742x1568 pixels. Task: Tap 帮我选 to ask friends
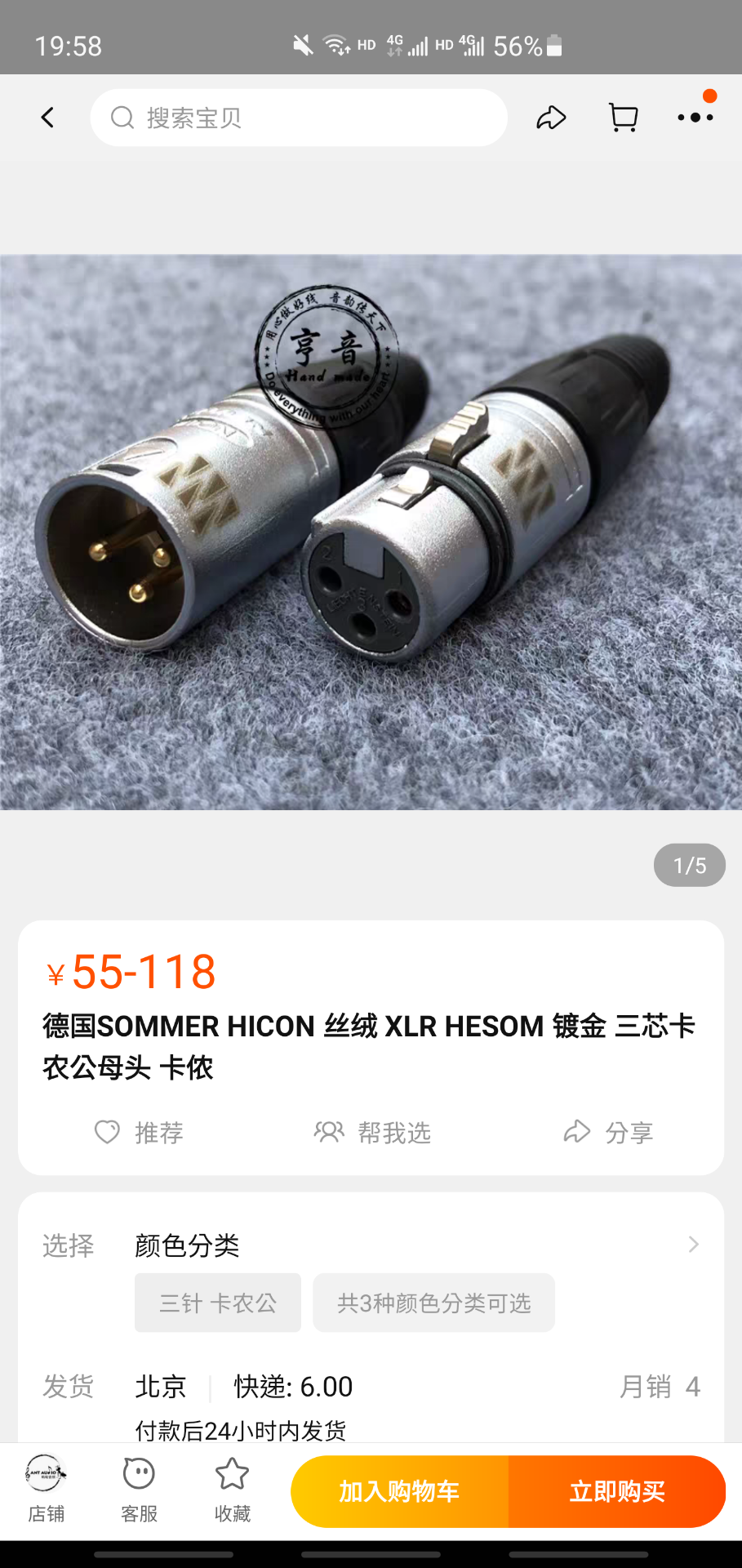coord(372,1133)
